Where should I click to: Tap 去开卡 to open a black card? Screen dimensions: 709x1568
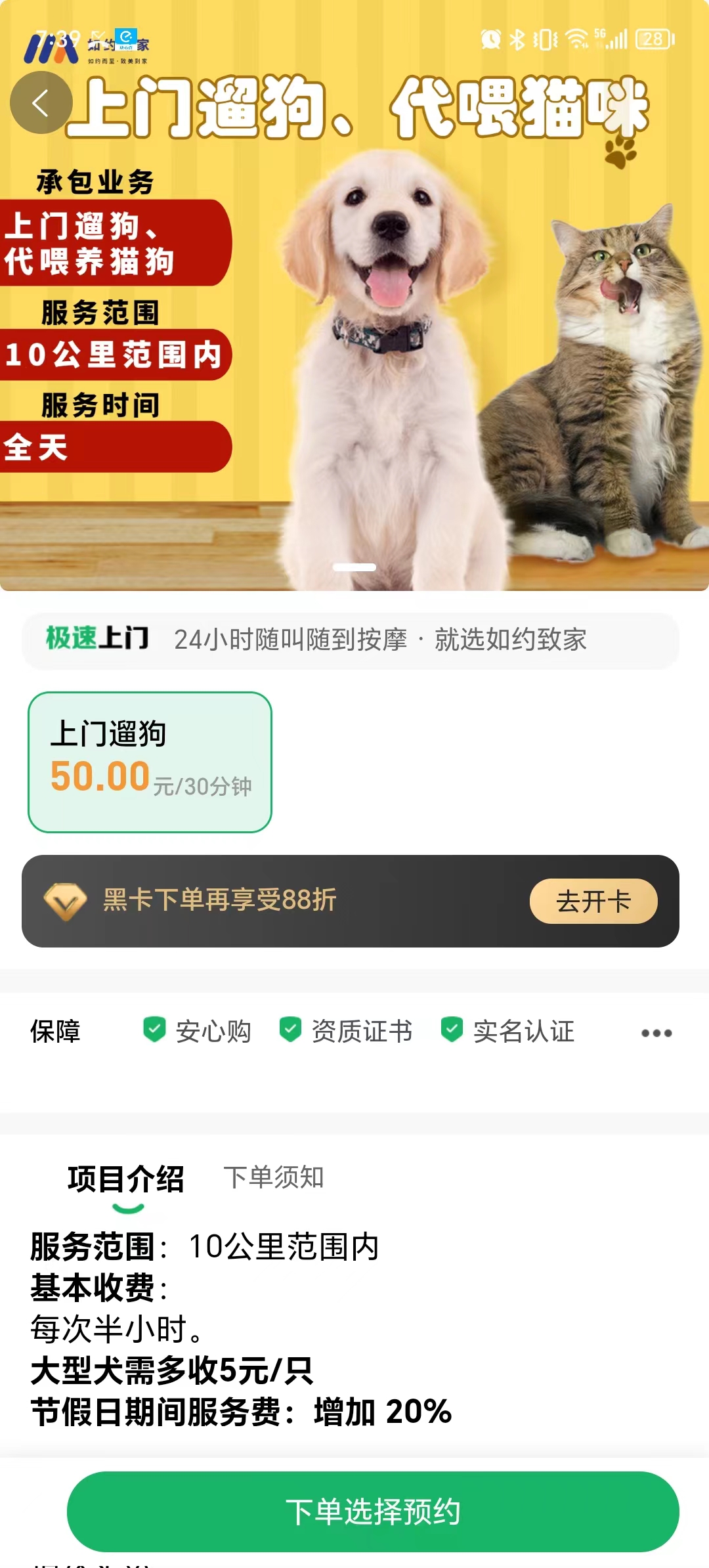pos(593,901)
